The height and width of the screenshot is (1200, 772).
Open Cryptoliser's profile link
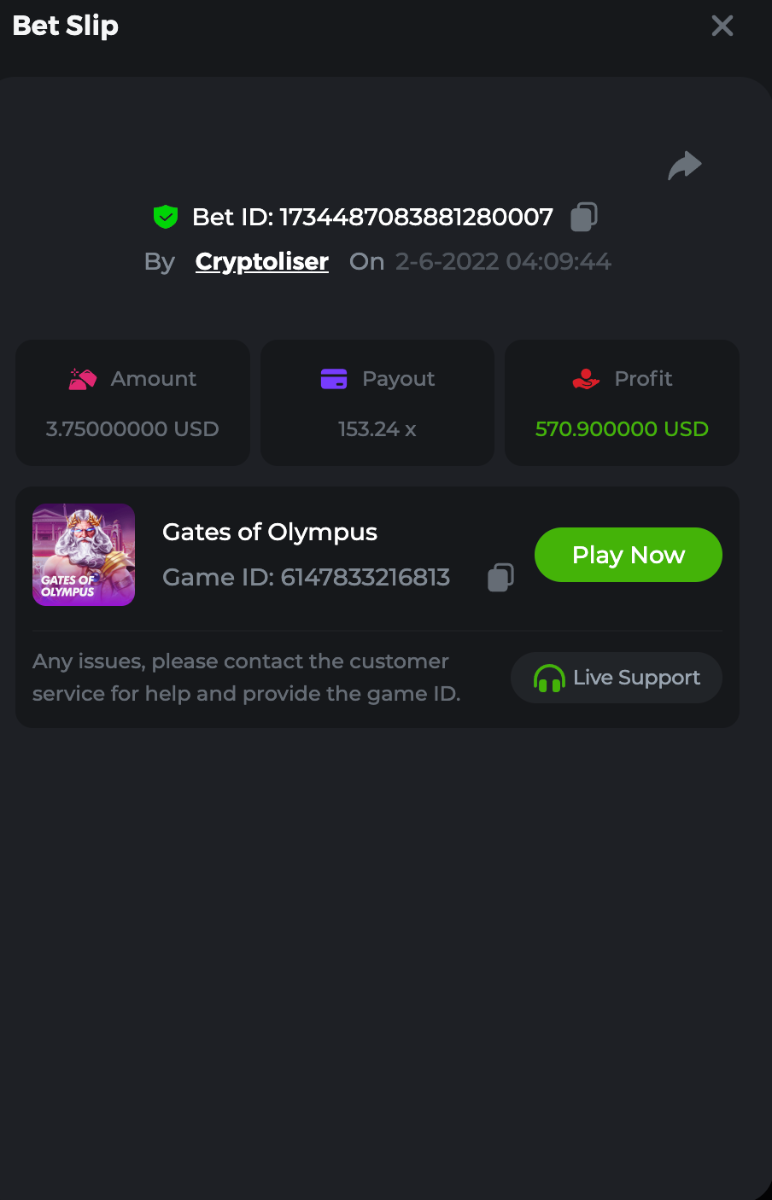[262, 262]
